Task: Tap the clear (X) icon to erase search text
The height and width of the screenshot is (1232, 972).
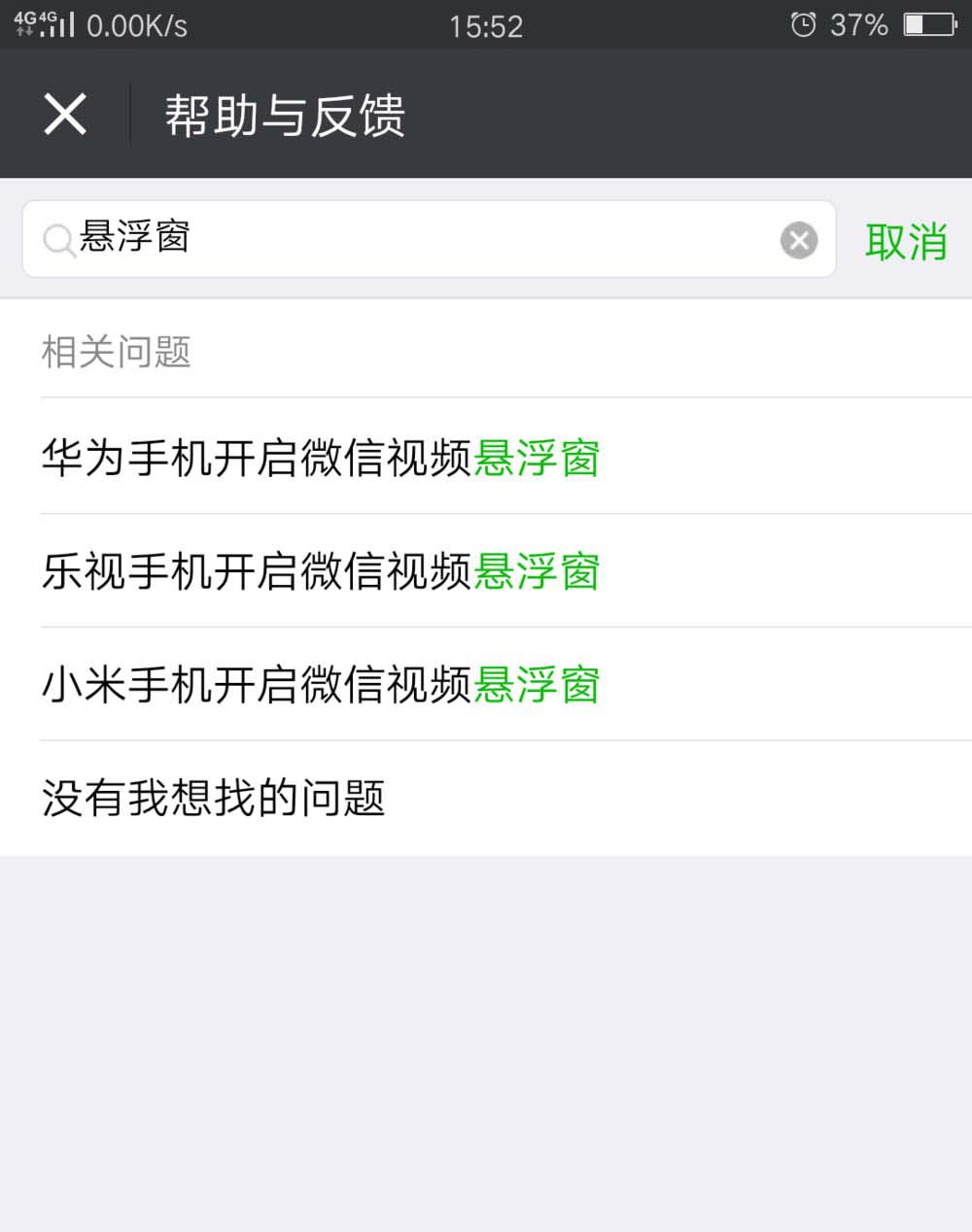Action: pos(798,240)
